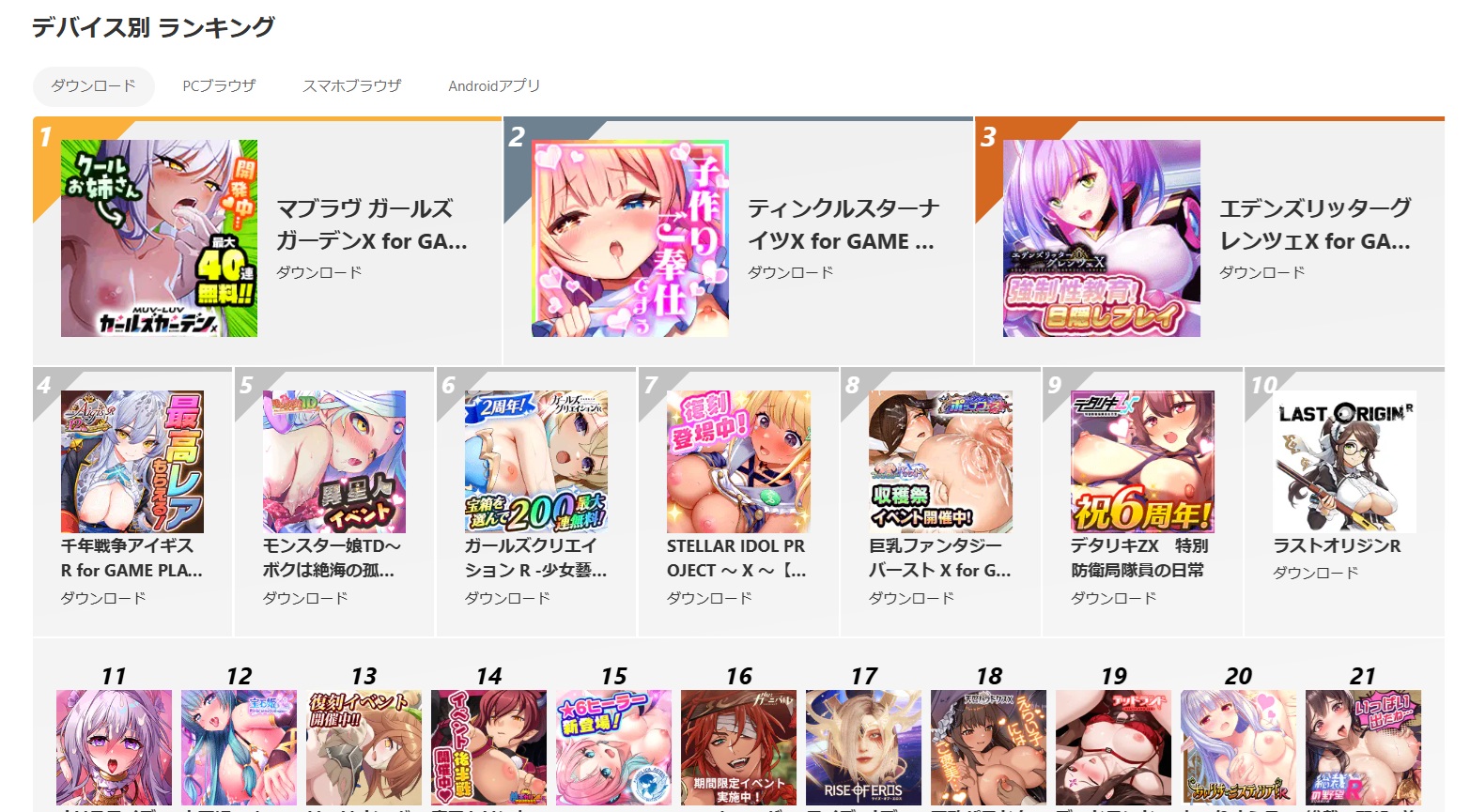Open STELLAR IDOL PROJECT ranked seventh
This screenshot has height=812, width=1470.
tap(736, 557)
